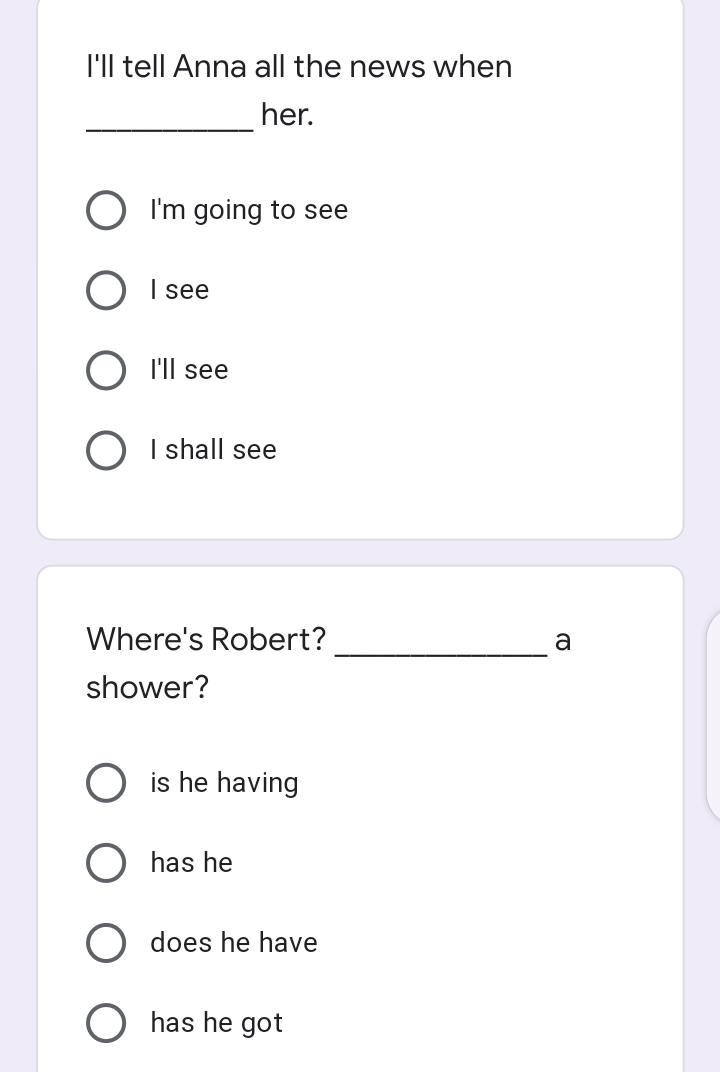This screenshot has height=1072, width=720.
Task: Choose the "I see" answer
Action: [106, 291]
